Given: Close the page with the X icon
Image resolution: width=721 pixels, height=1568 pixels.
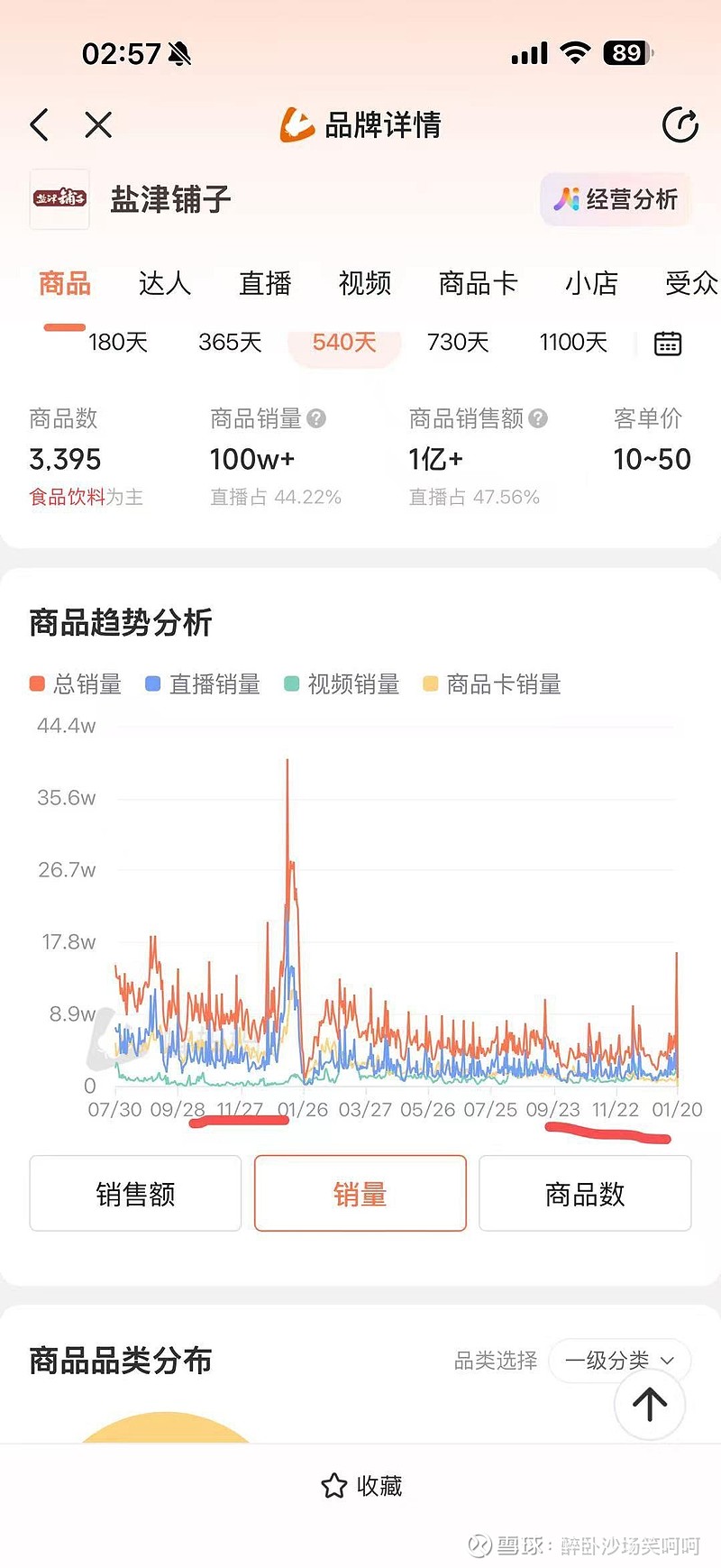Looking at the screenshot, I should 99,125.
